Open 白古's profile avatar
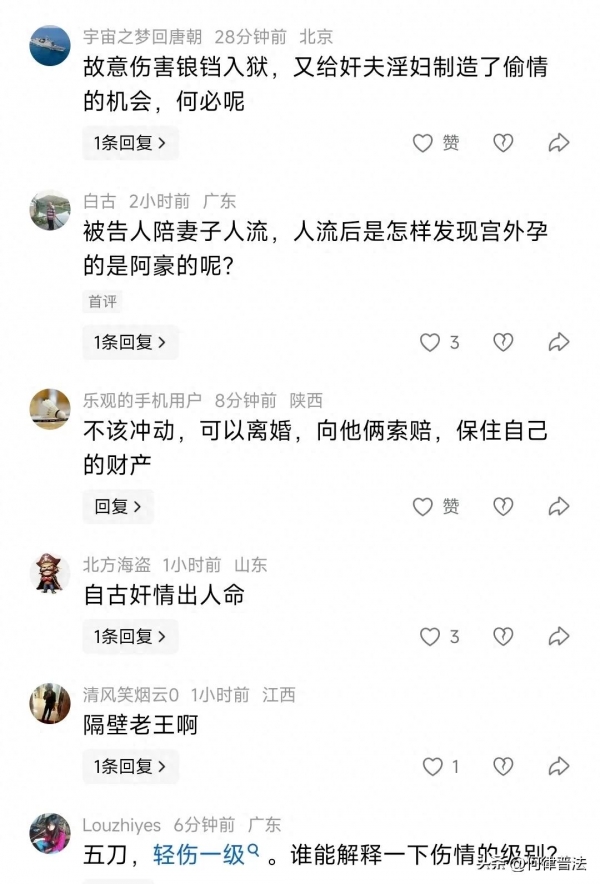 click(50, 211)
